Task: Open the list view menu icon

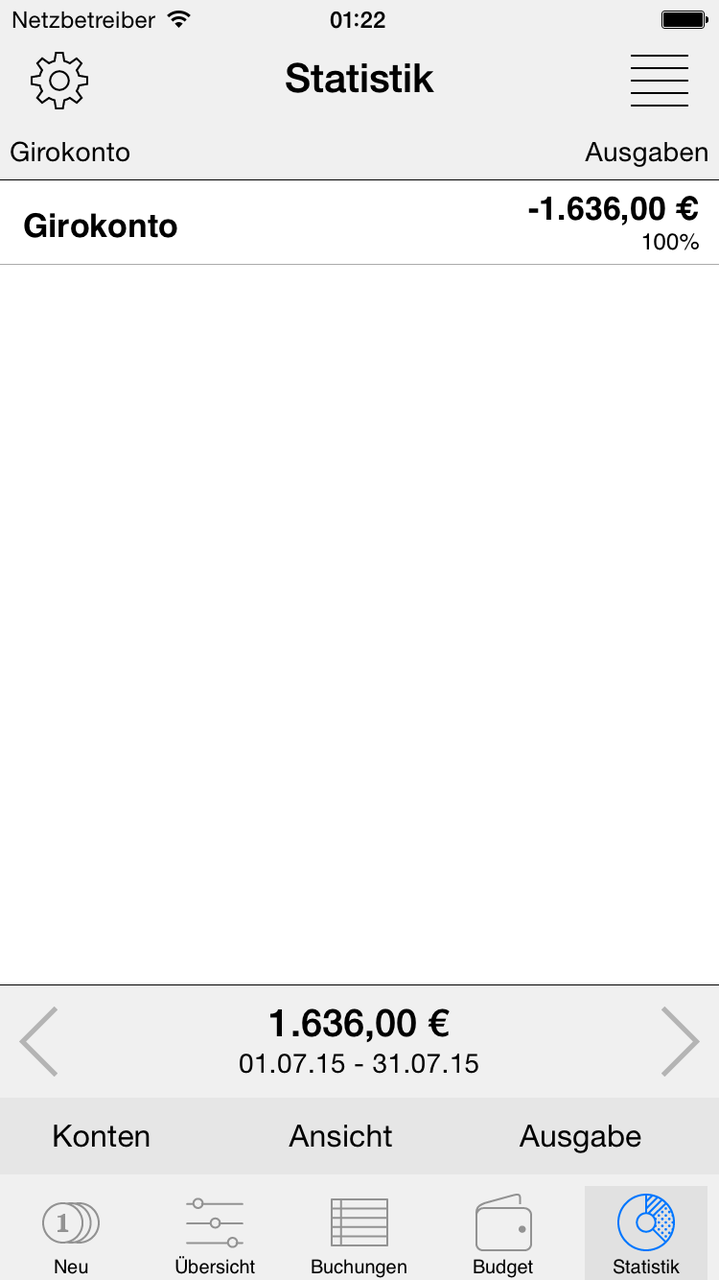Action: [x=659, y=80]
